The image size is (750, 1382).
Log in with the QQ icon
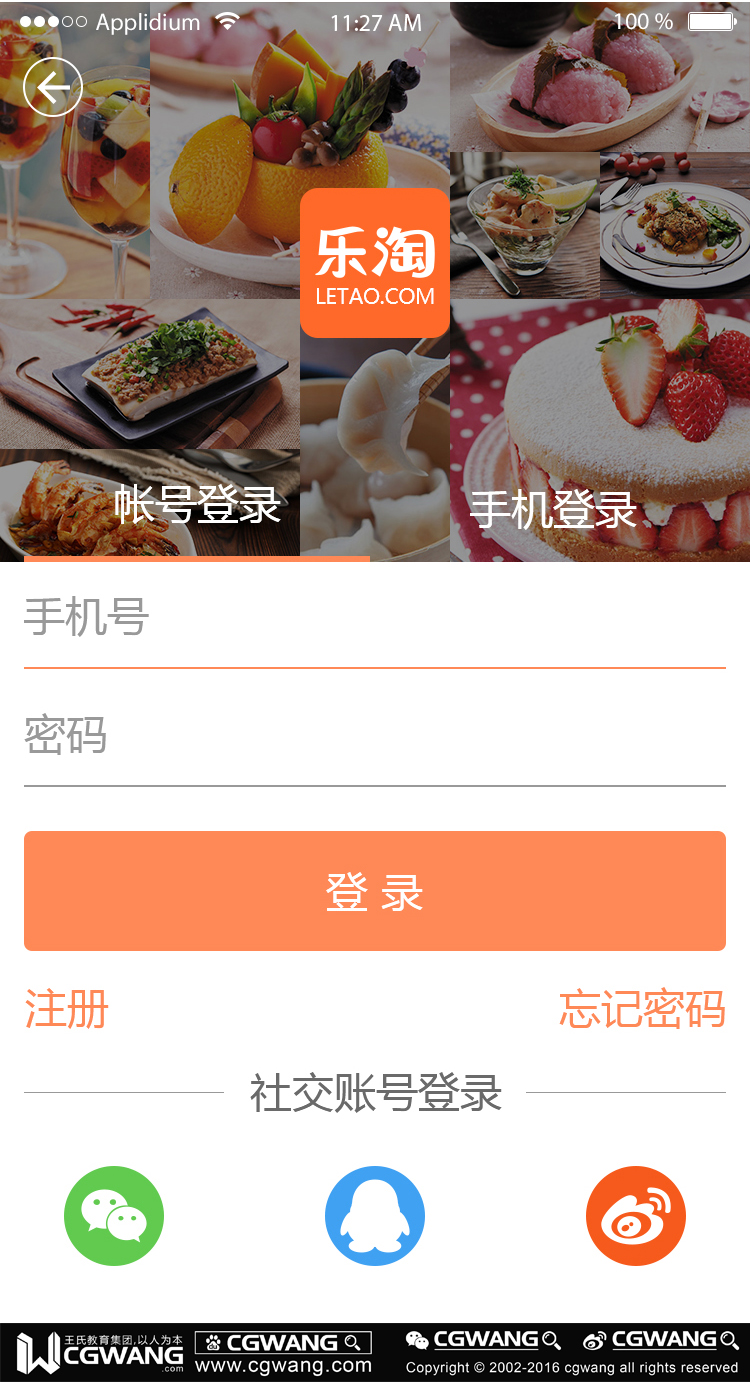click(x=375, y=1215)
